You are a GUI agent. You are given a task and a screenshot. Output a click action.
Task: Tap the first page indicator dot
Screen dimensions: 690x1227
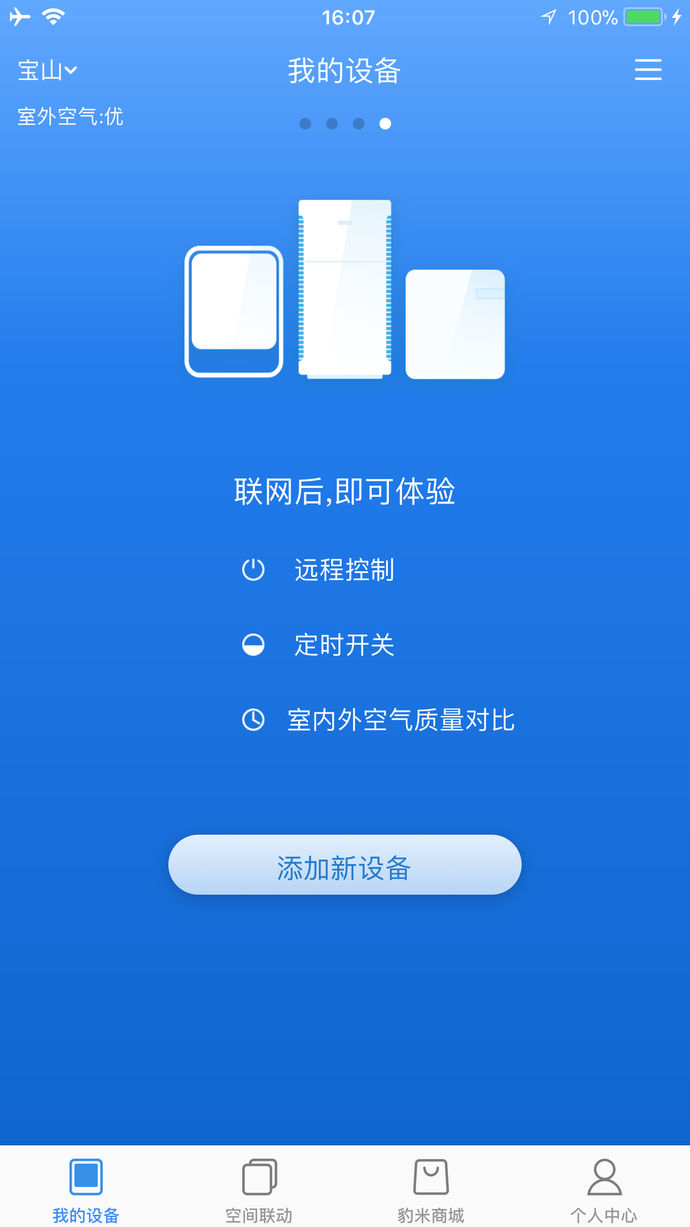coord(305,124)
